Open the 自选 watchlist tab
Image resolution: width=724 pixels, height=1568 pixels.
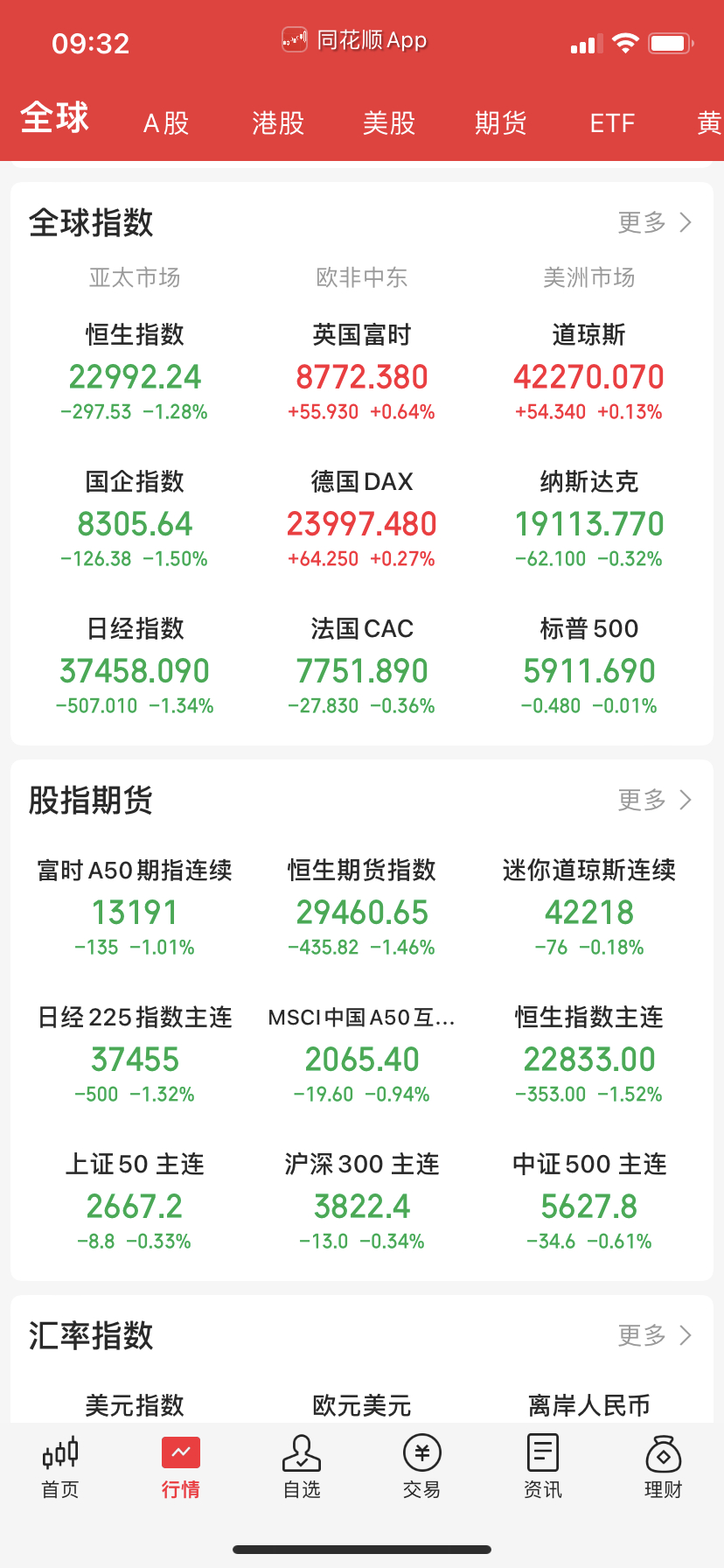tap(302, 1467)
